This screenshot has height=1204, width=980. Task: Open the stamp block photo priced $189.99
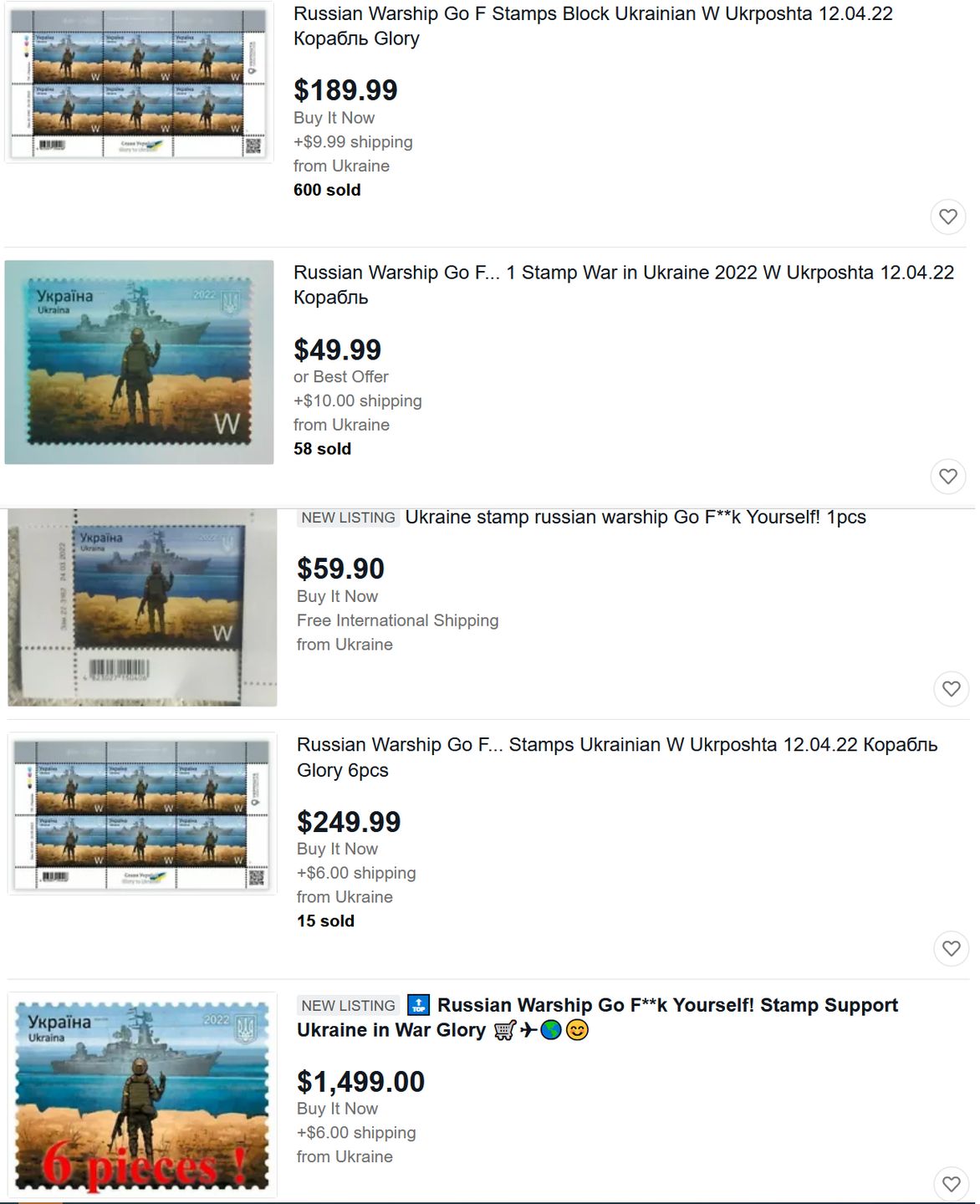point(139,83)
